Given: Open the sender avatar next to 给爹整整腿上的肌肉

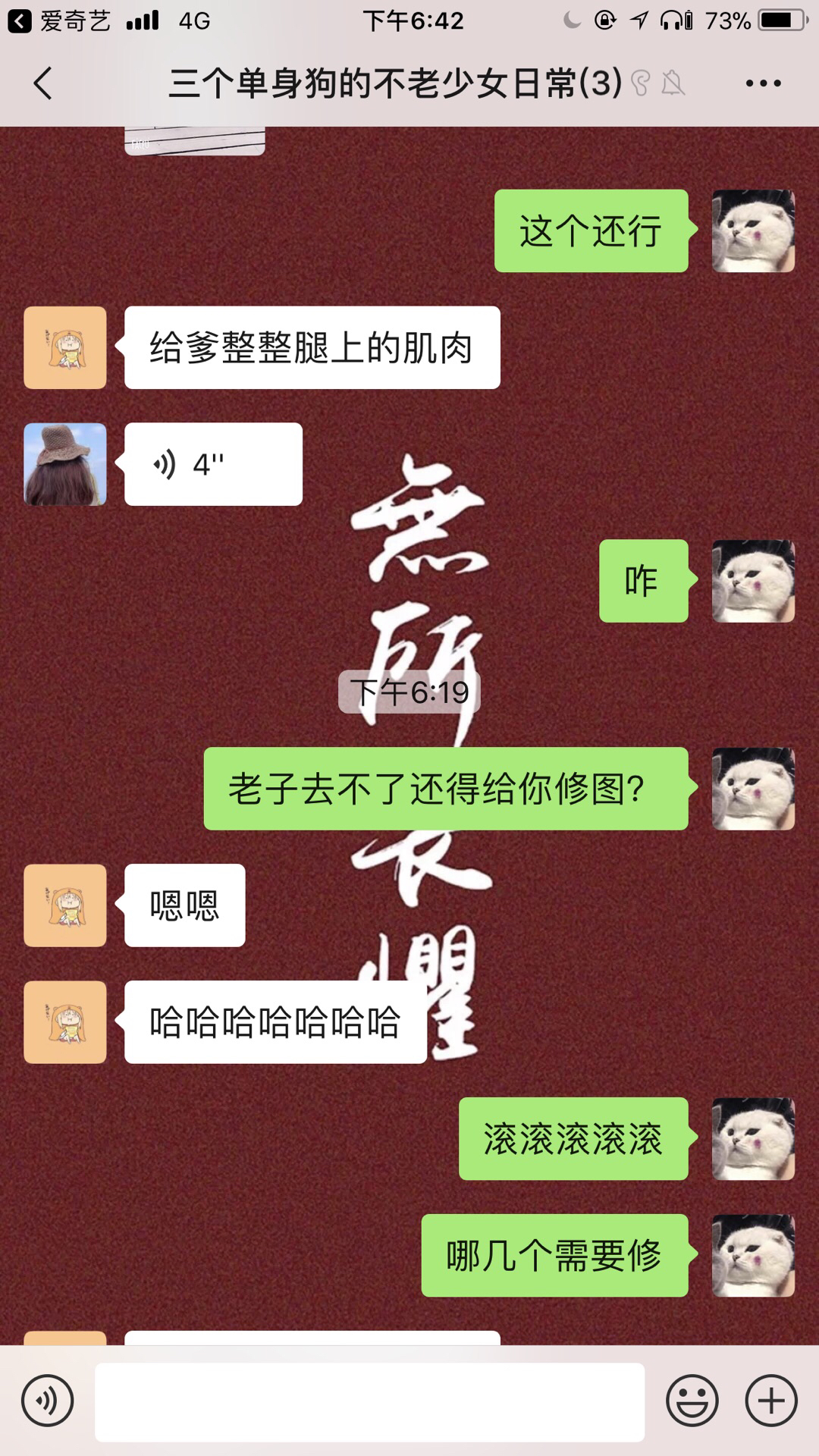Looking at the screenshot, I should (65, 347).
